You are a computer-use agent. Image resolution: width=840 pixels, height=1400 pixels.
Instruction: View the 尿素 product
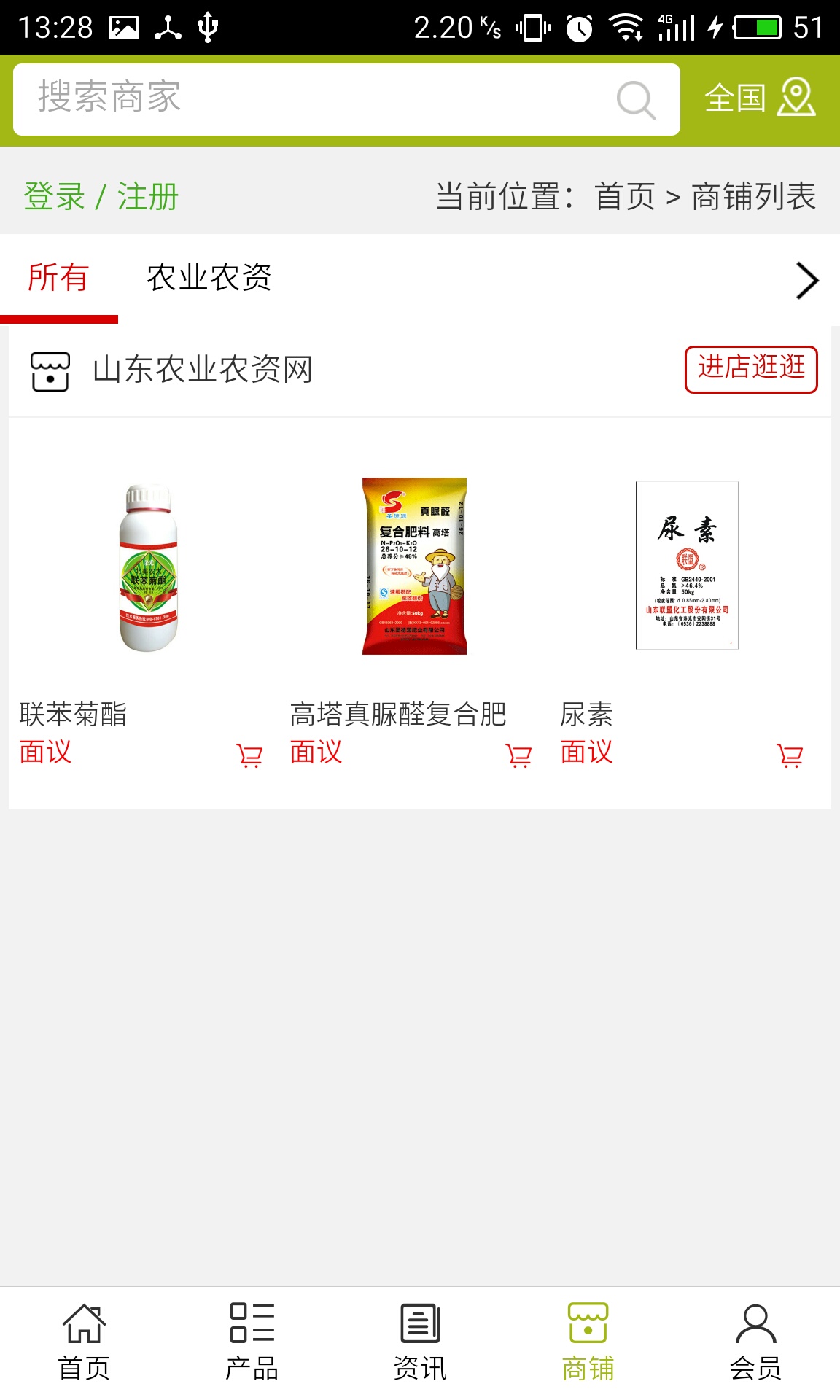(687, 566)
